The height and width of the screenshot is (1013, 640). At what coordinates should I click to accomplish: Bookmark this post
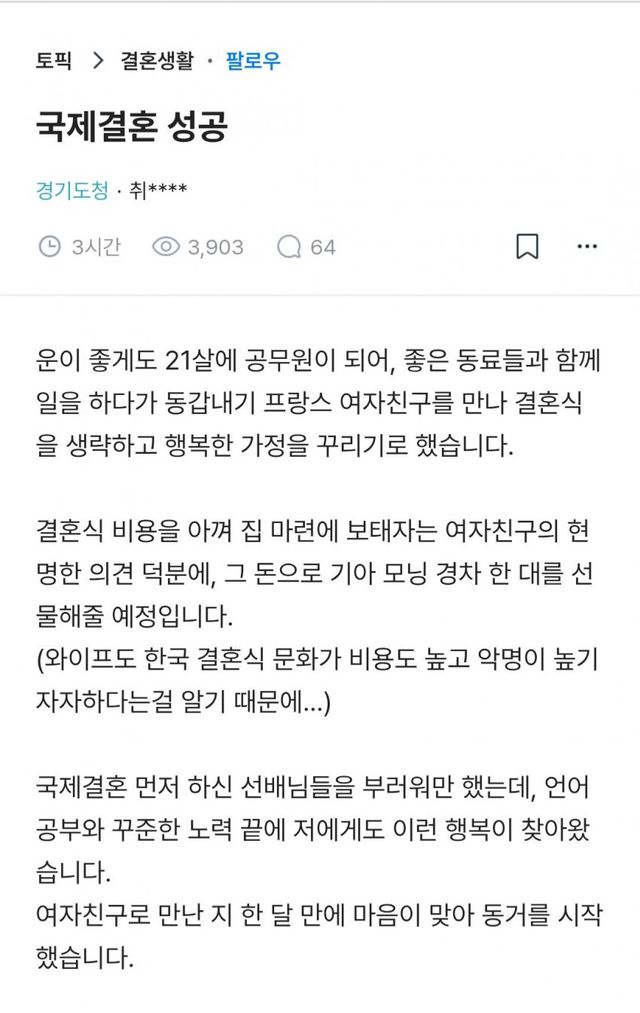coord(527,246)
